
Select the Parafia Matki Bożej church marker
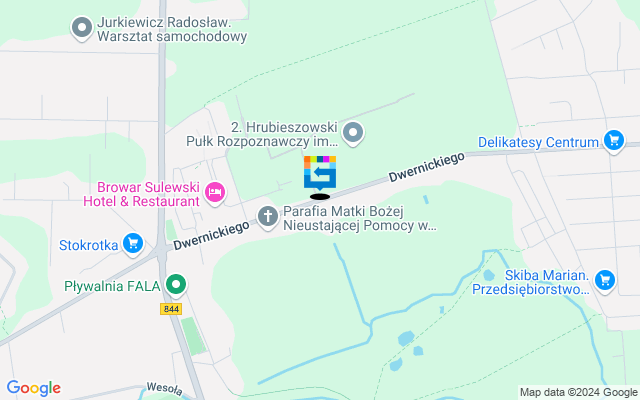(267, 216)
